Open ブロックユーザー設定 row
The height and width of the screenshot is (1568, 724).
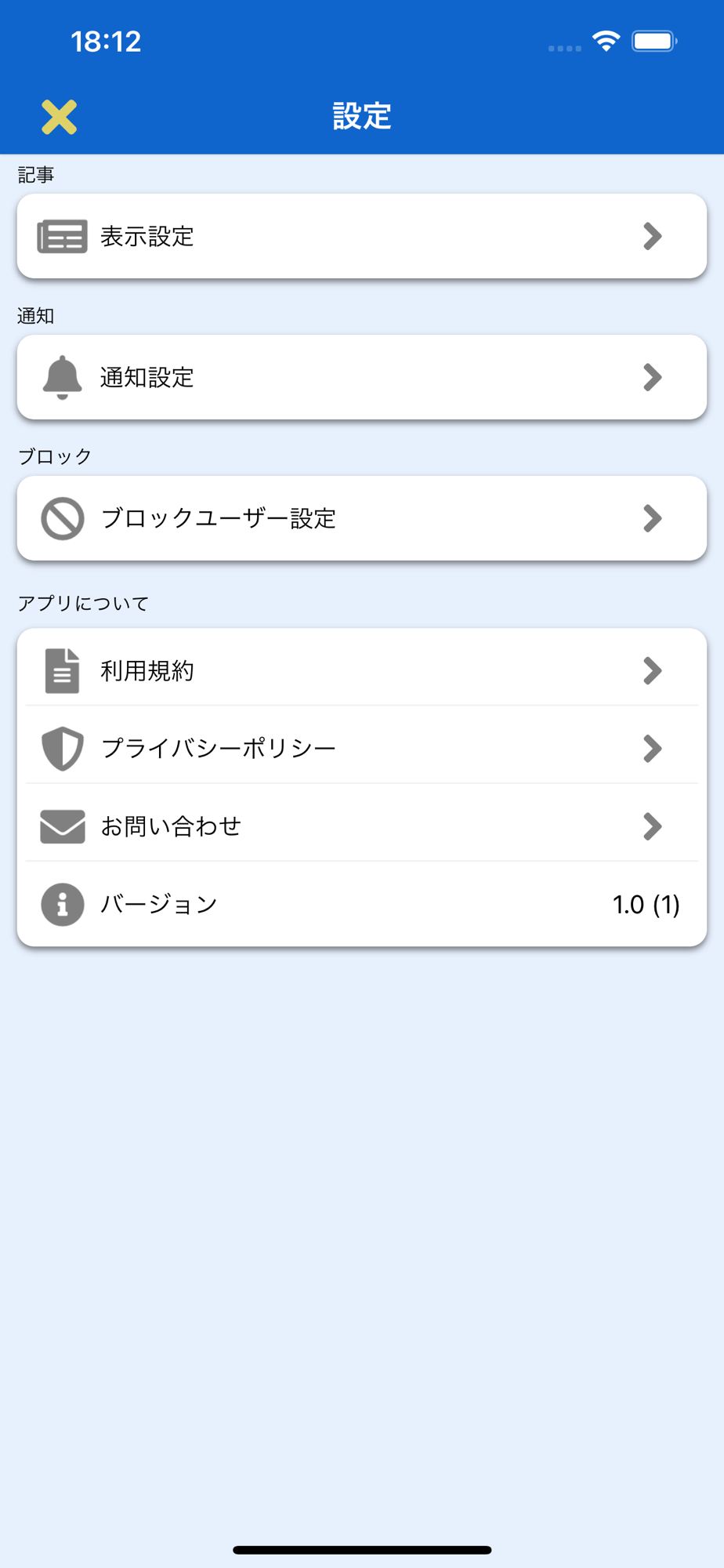pyautogui.click(x=362, y=518)
